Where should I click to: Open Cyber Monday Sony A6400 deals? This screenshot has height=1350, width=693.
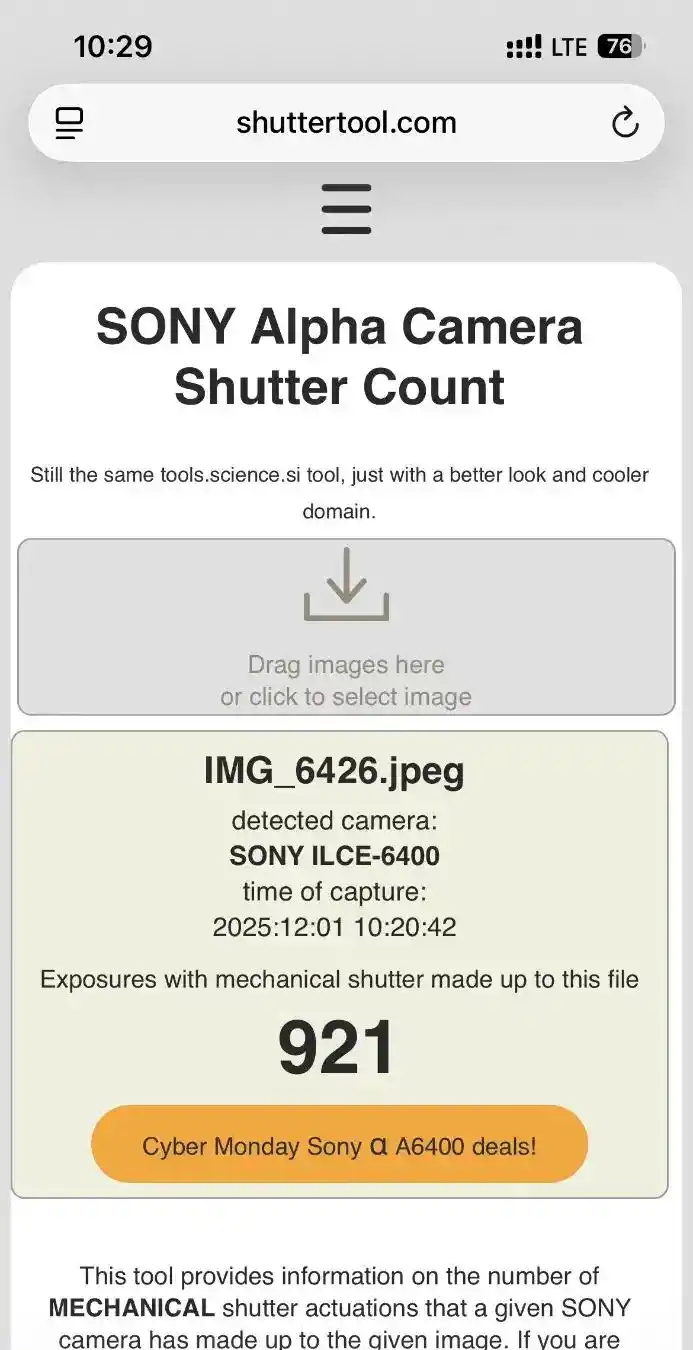click(x=339, y=1145)
